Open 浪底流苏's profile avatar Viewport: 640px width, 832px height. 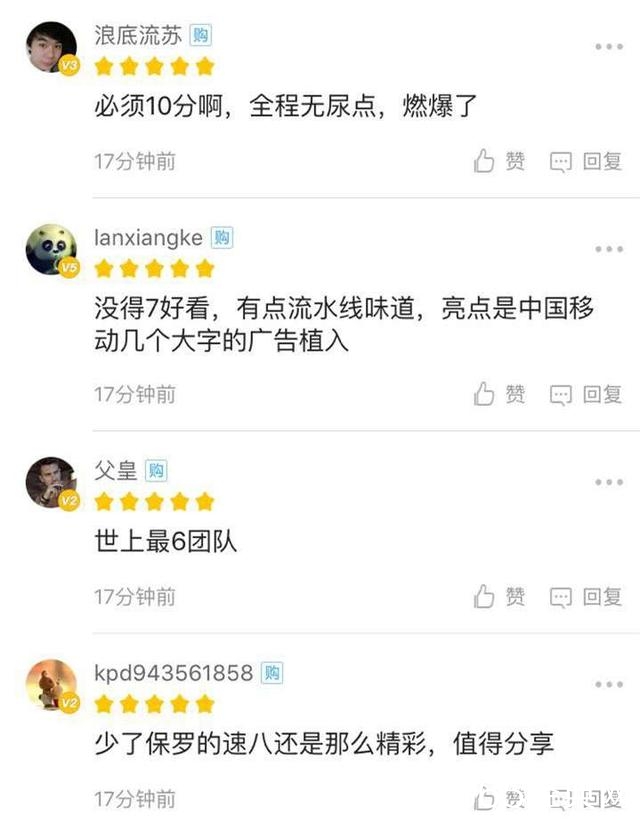[x=51, y=47]
